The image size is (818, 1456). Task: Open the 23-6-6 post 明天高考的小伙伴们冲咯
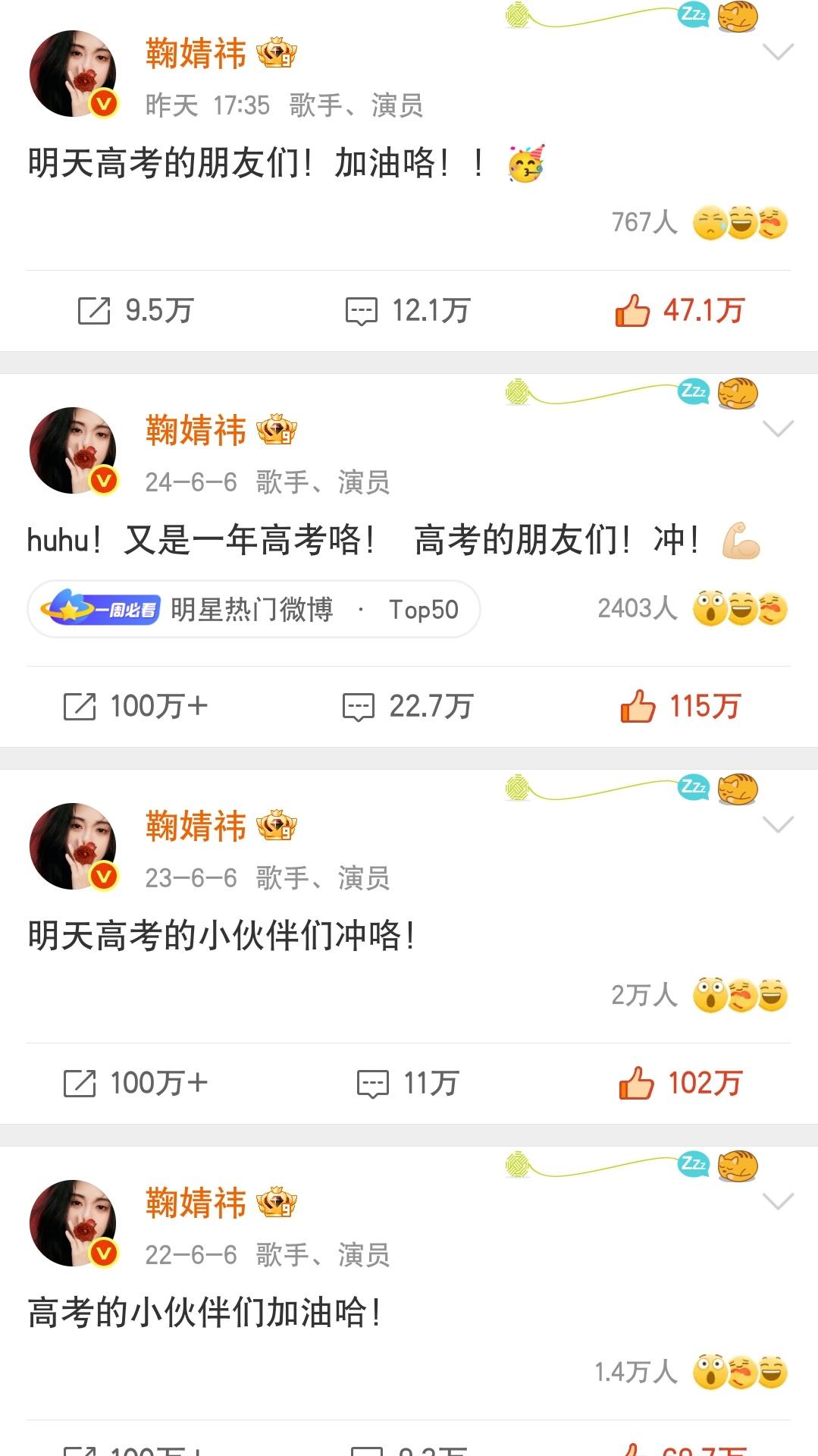click(x=221, y=936)
